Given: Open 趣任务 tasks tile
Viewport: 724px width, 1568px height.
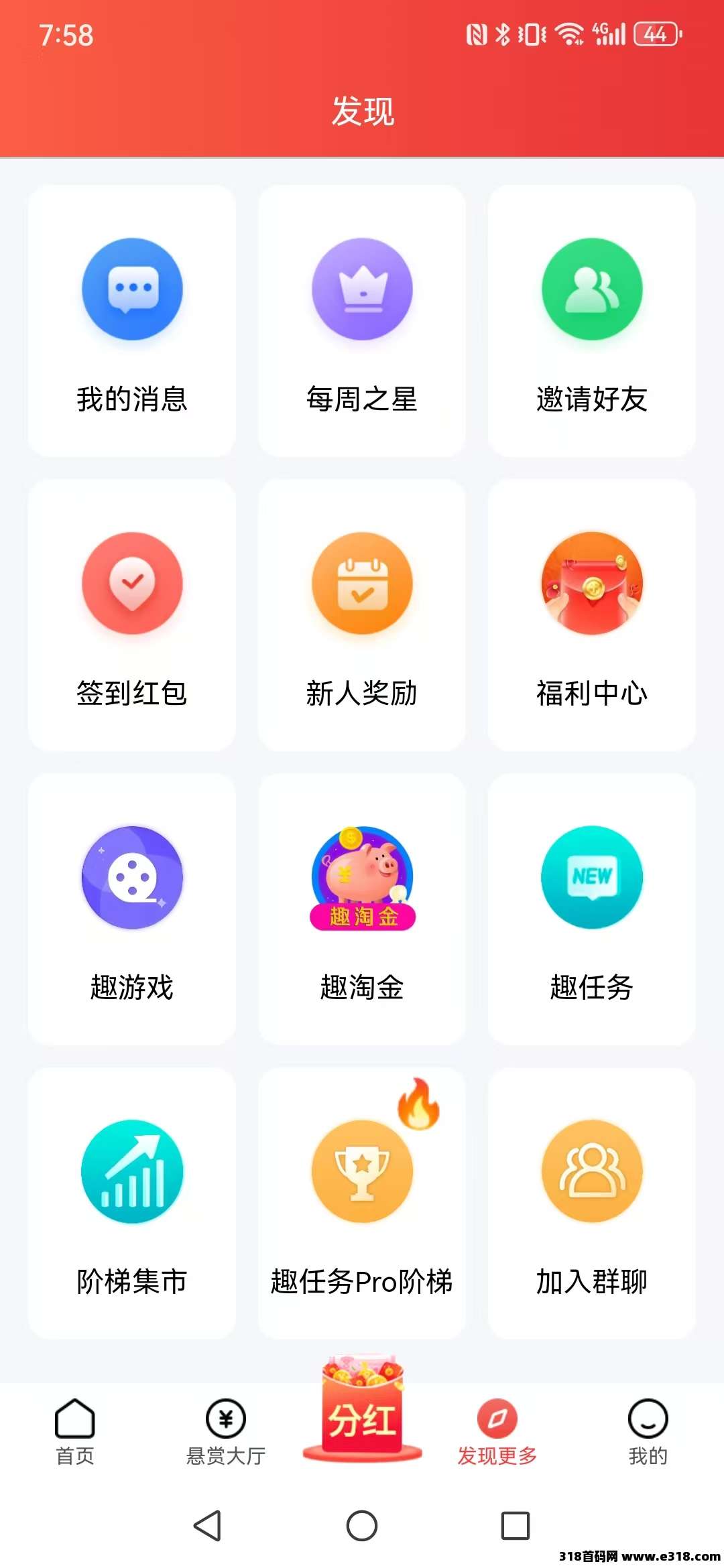Looking at the screenshot, I should (x=592, y=909).
